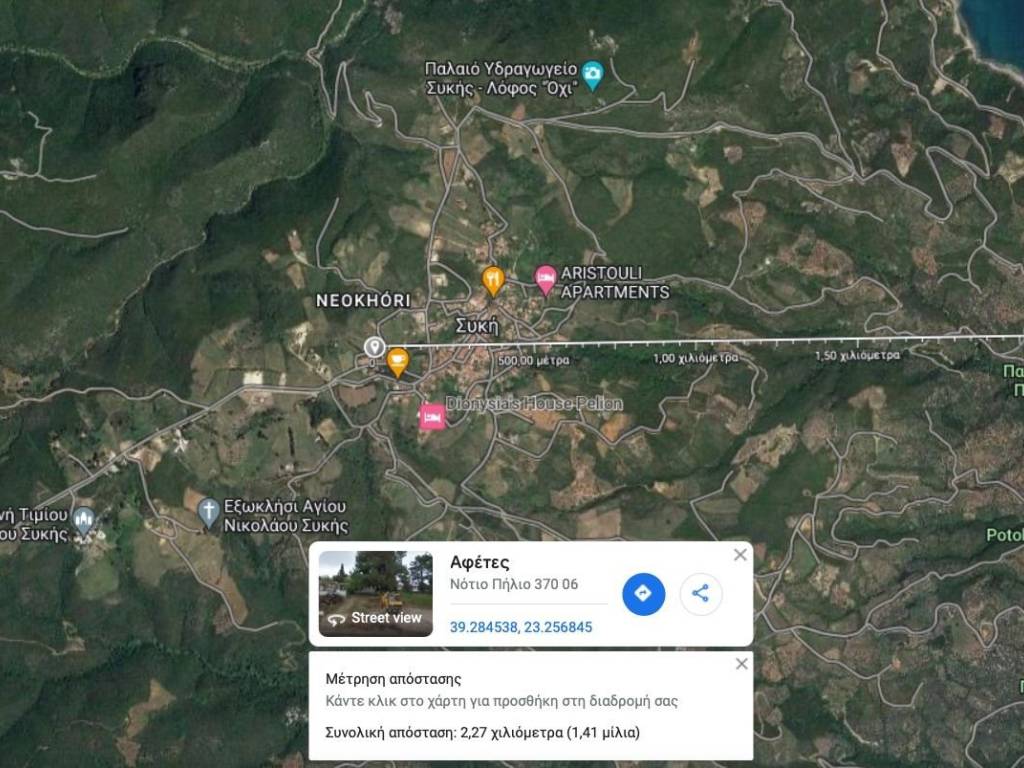
Task: Open the cafe marker near Neokhóri
Action: tap(397, 361)
